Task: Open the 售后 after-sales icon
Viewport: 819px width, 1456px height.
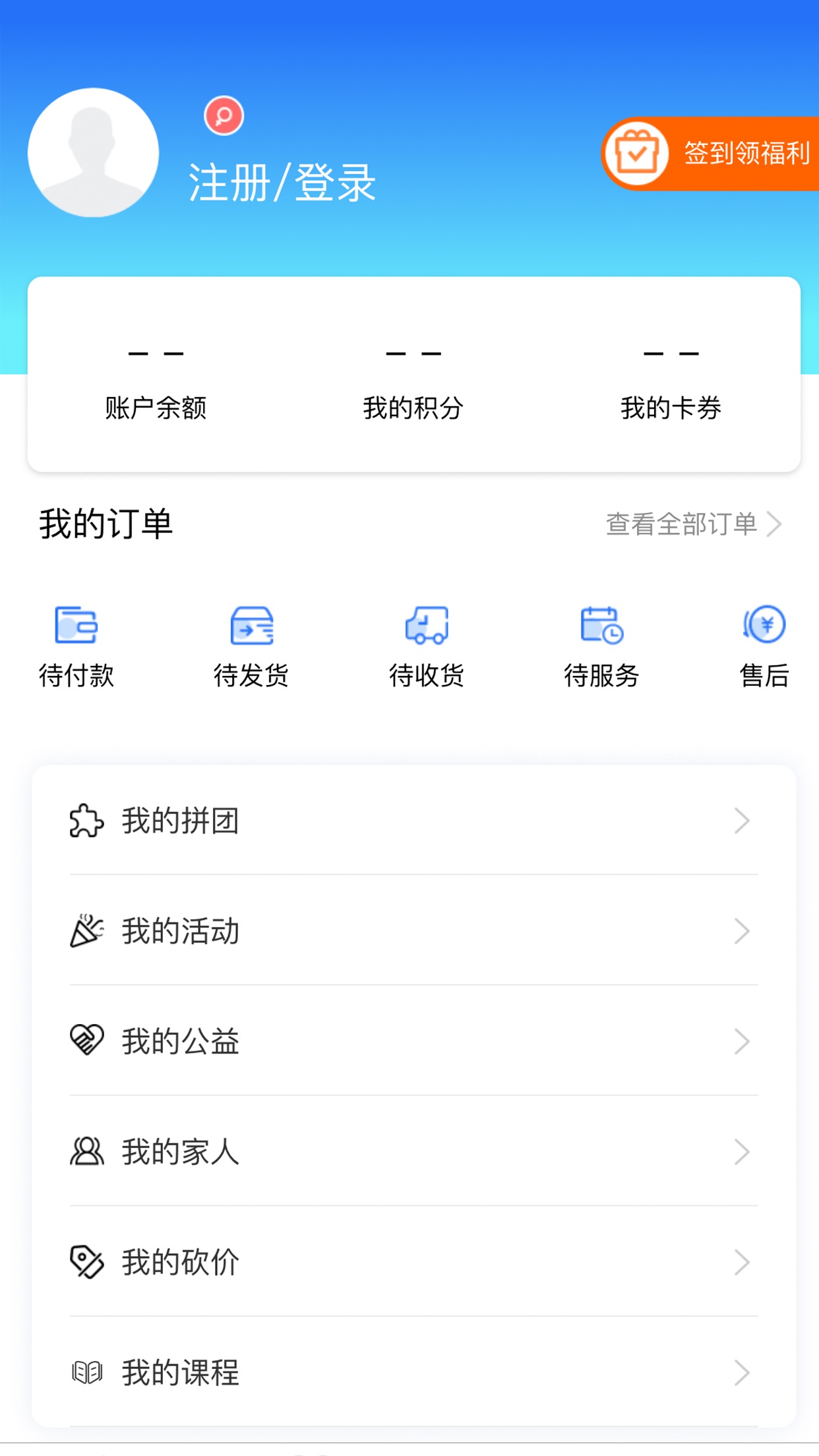Action: (x=765, y=625)
